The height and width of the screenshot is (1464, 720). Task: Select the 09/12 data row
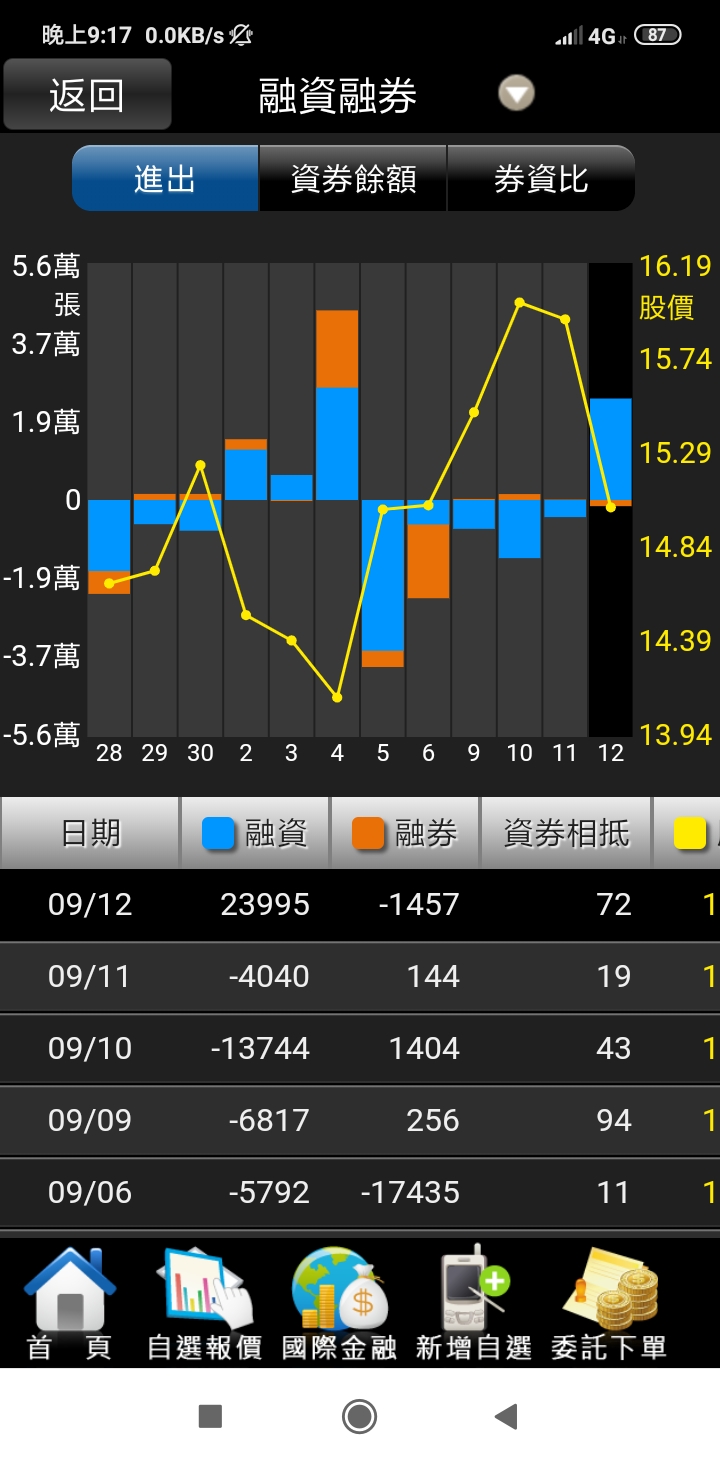[360, 905]
